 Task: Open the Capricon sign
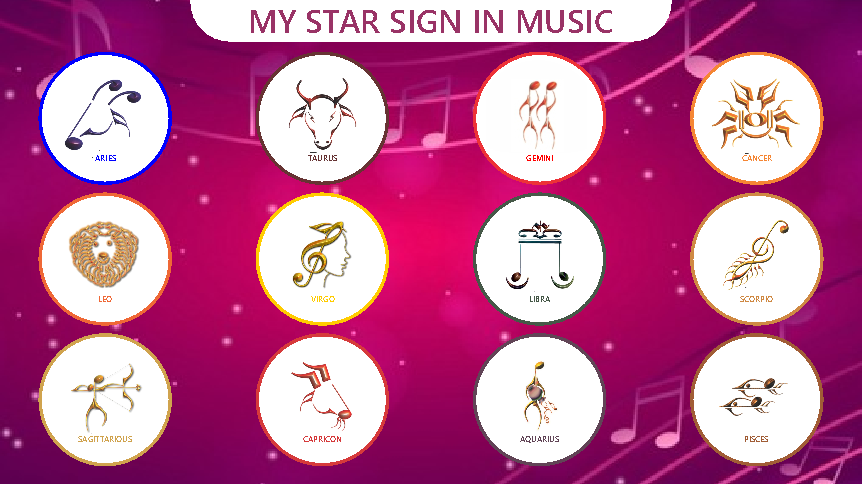[x=322, y=400]
